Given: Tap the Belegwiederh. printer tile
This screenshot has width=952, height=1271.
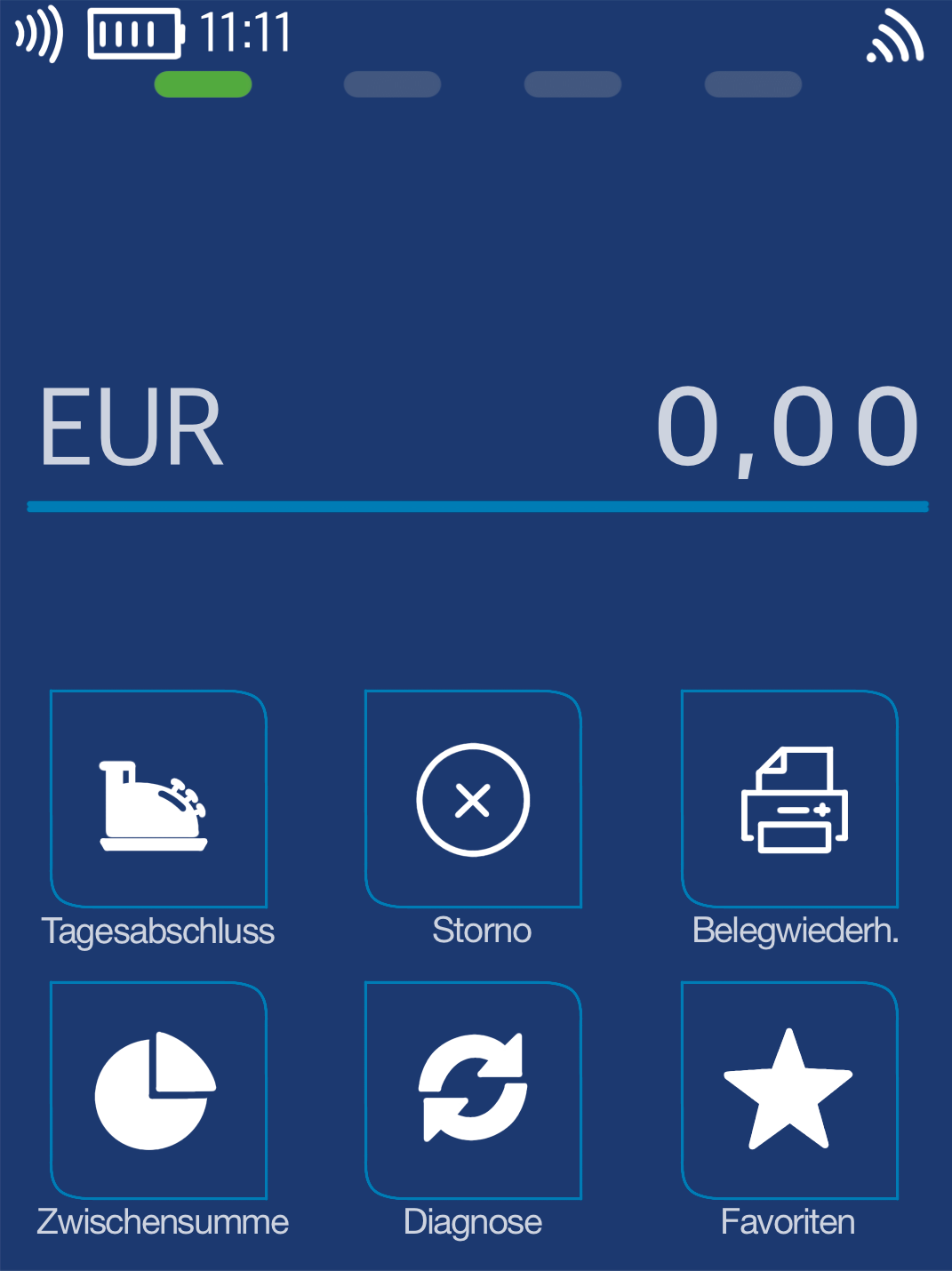Looking at the screenshot, I should 789,800.
